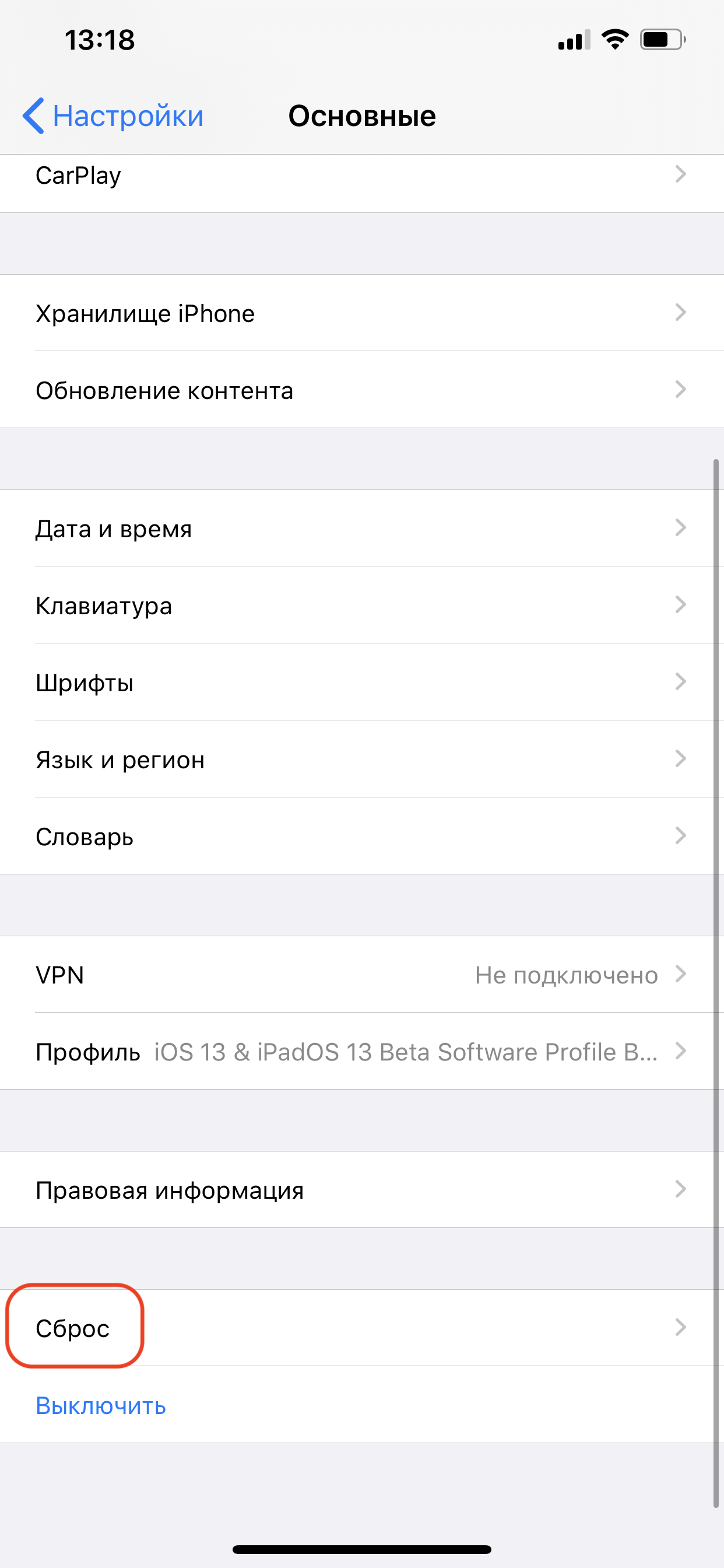Open Язык и регион
Image resolution: width=724 pixels, height=1568 pixels.
[362, 759]
